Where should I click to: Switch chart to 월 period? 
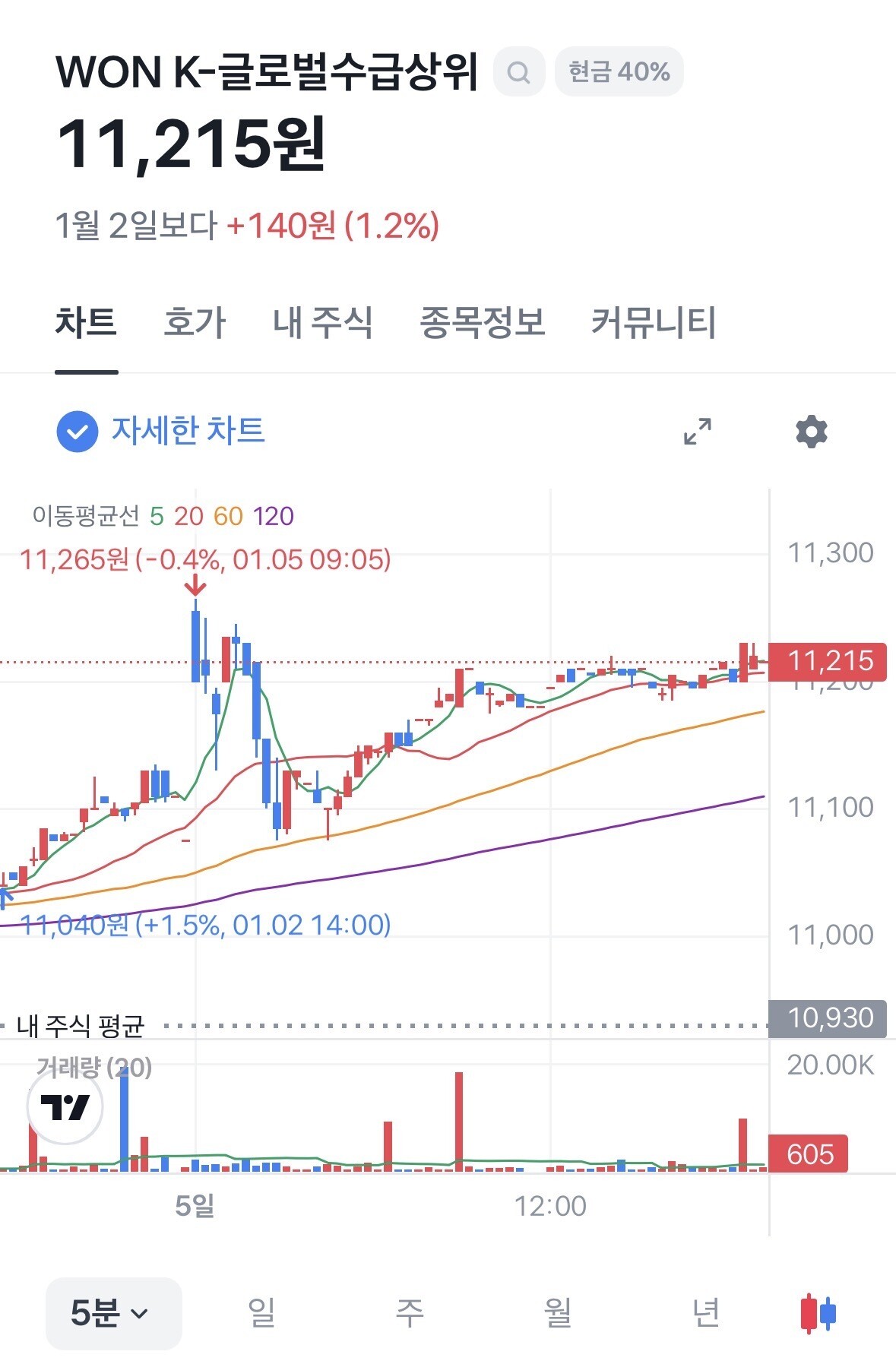(558, 1313)
